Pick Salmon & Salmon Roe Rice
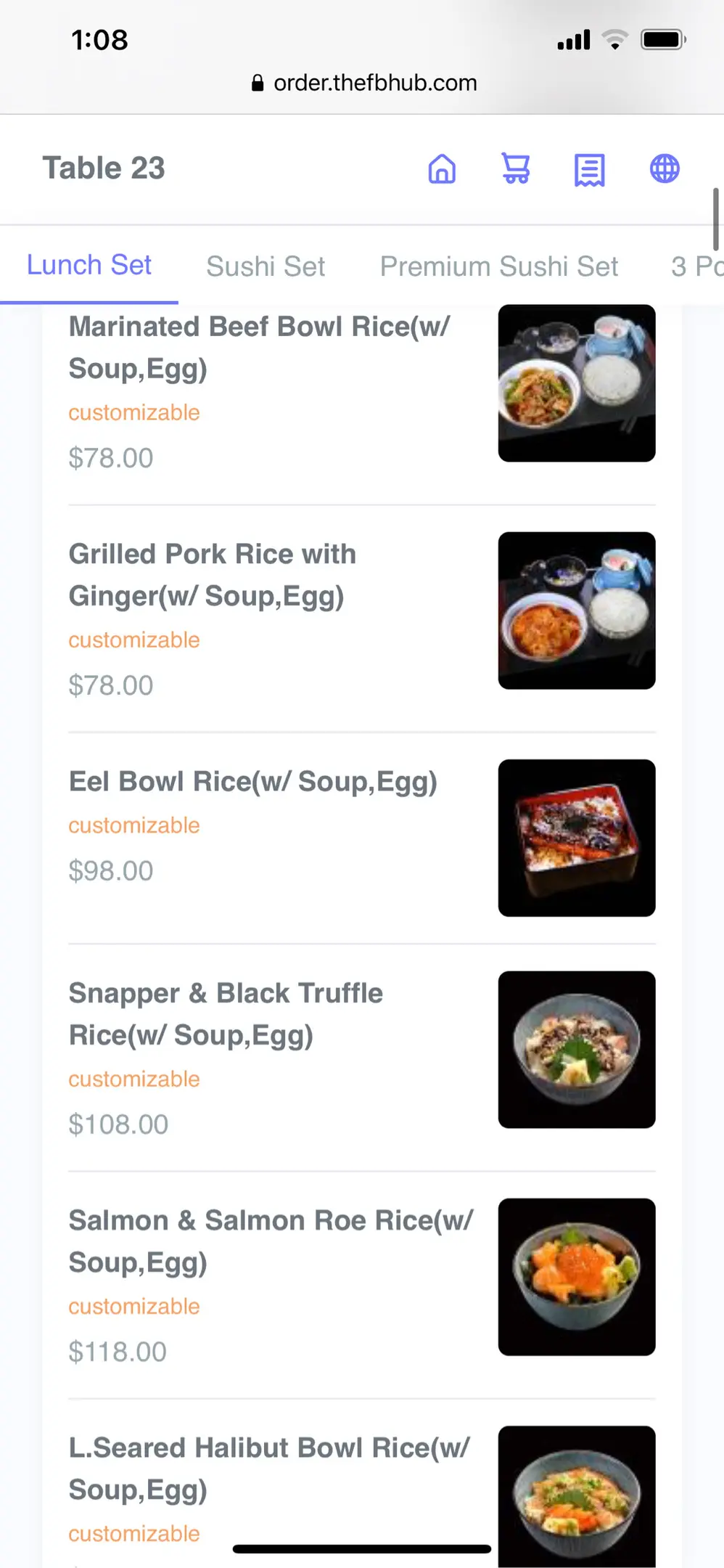The height and width of the screenshot is (1568, 724). [271, 1241]
